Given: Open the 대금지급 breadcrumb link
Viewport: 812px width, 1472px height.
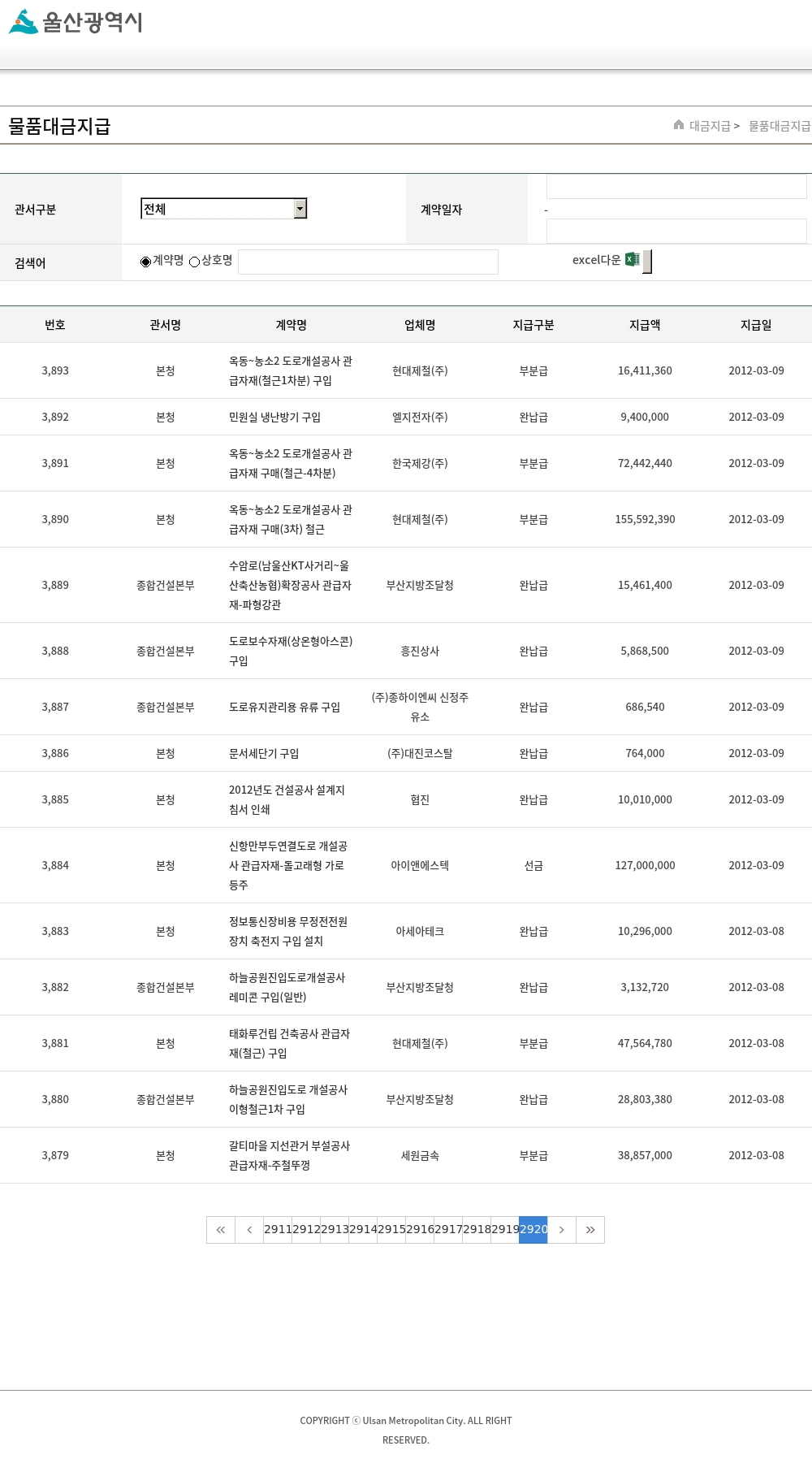Looking at the screenshot, I should pyautogui.click(x=710, y=126).
